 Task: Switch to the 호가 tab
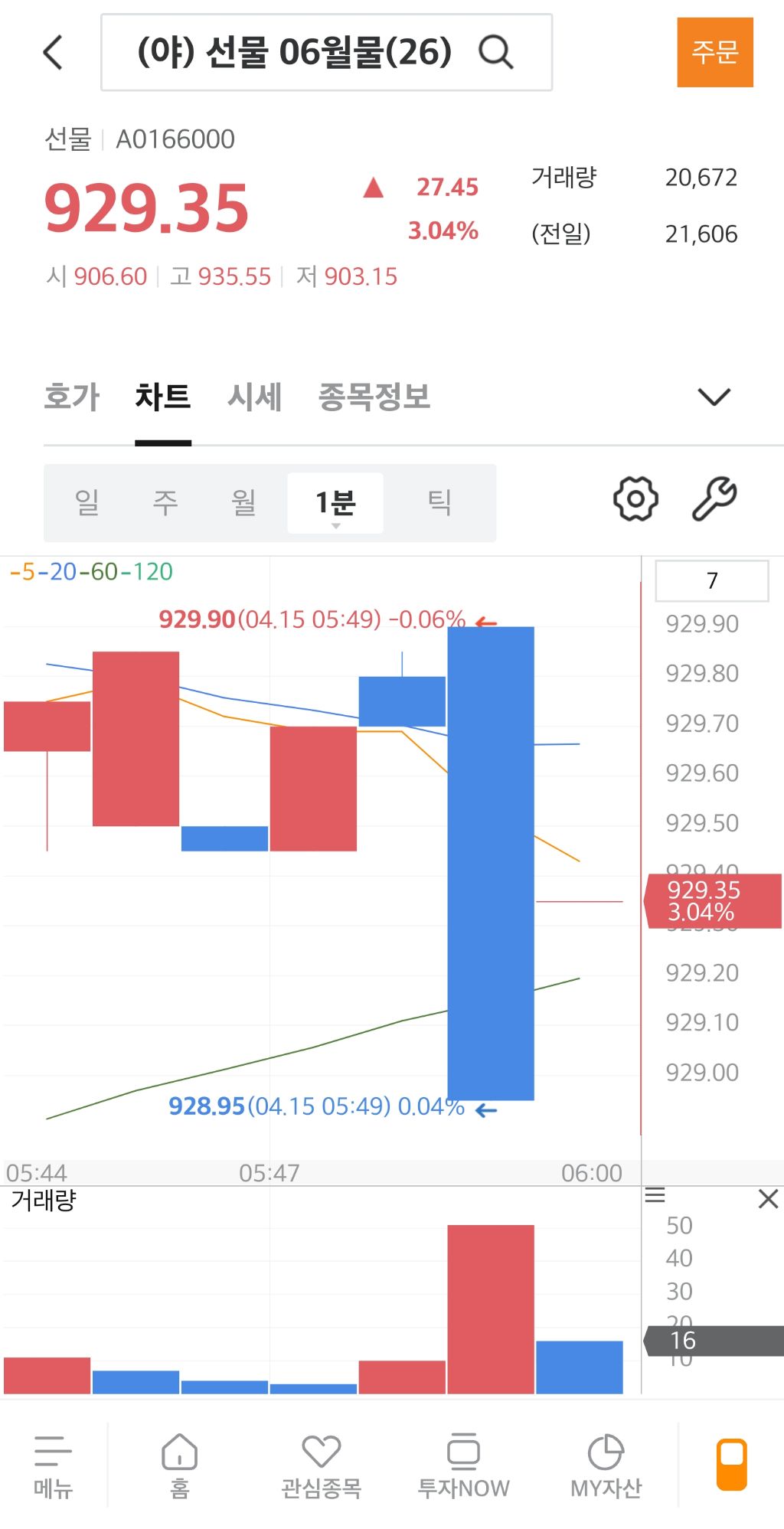(x=72, y=397)
